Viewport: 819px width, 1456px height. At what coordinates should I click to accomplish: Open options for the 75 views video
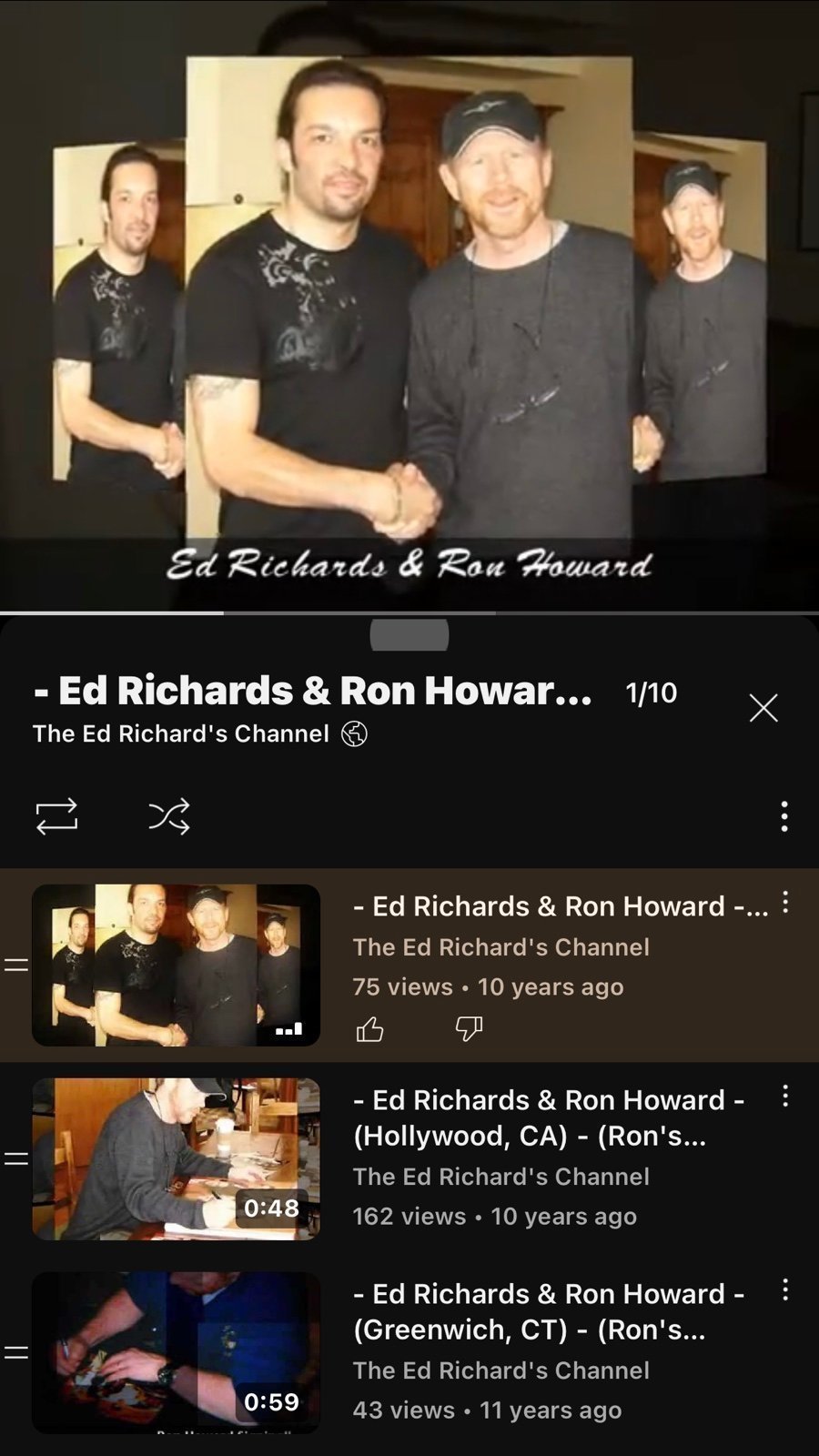click(785, 903)
